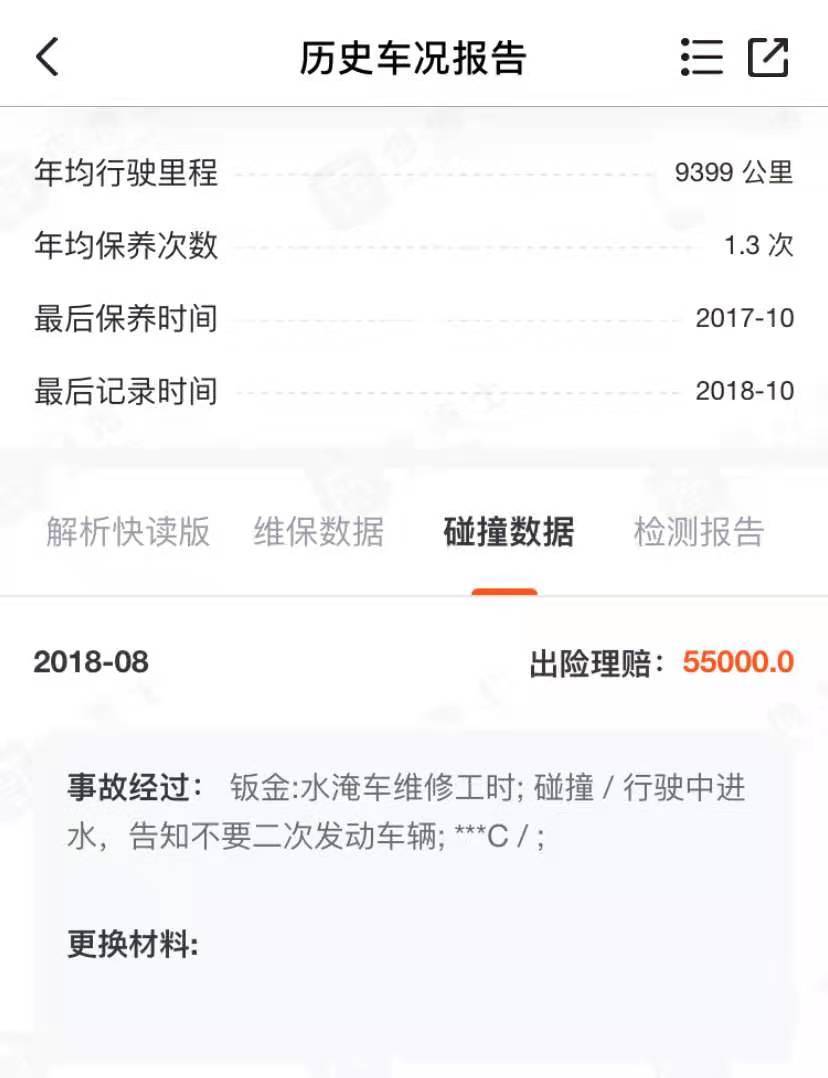The width and height of the screenshot is (828, 1078).
Task: Open the 检测报告 tab
Action: (698, 532)
